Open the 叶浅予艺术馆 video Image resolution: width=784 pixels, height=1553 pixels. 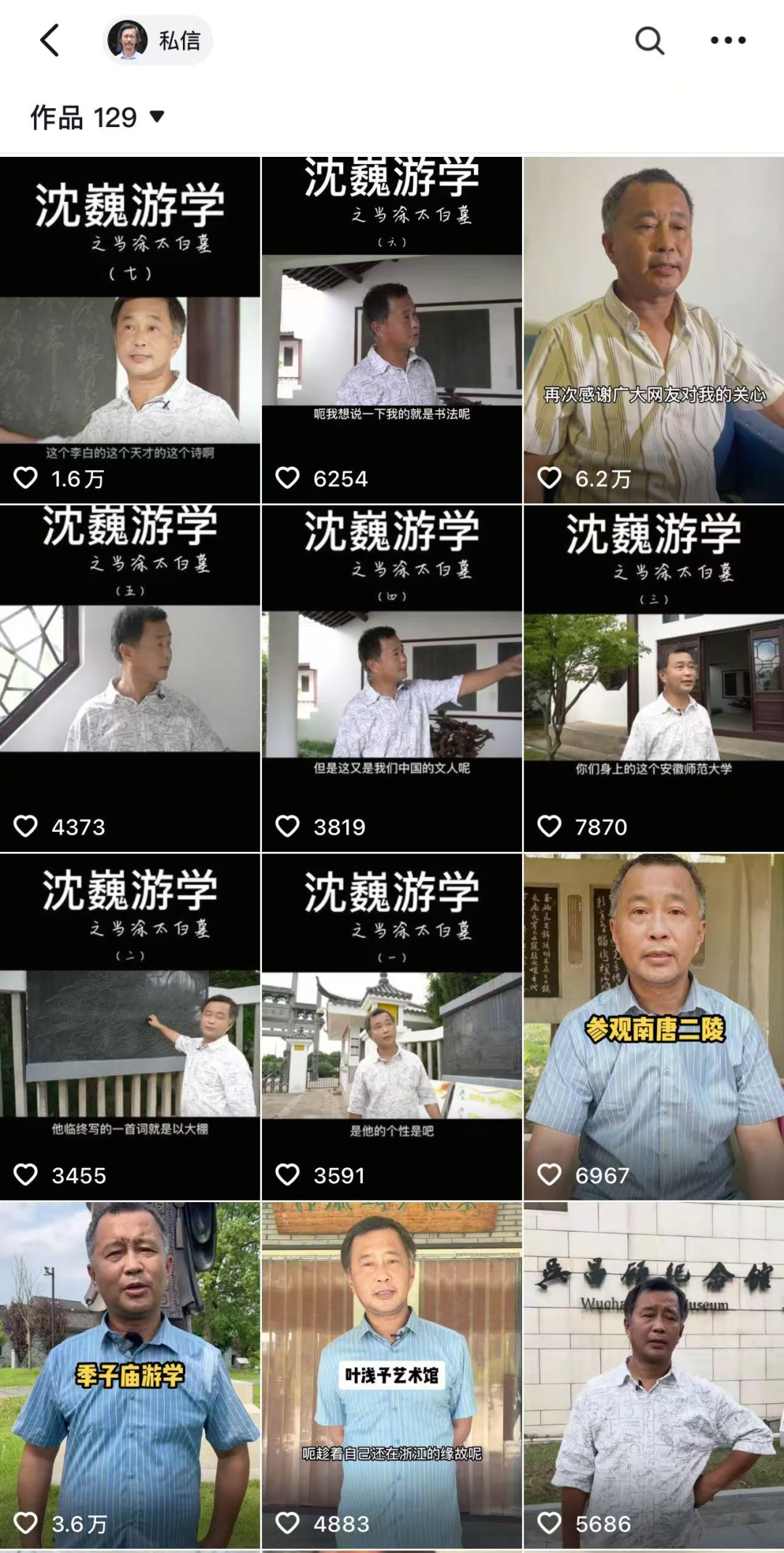click(x=392, y=1375)
